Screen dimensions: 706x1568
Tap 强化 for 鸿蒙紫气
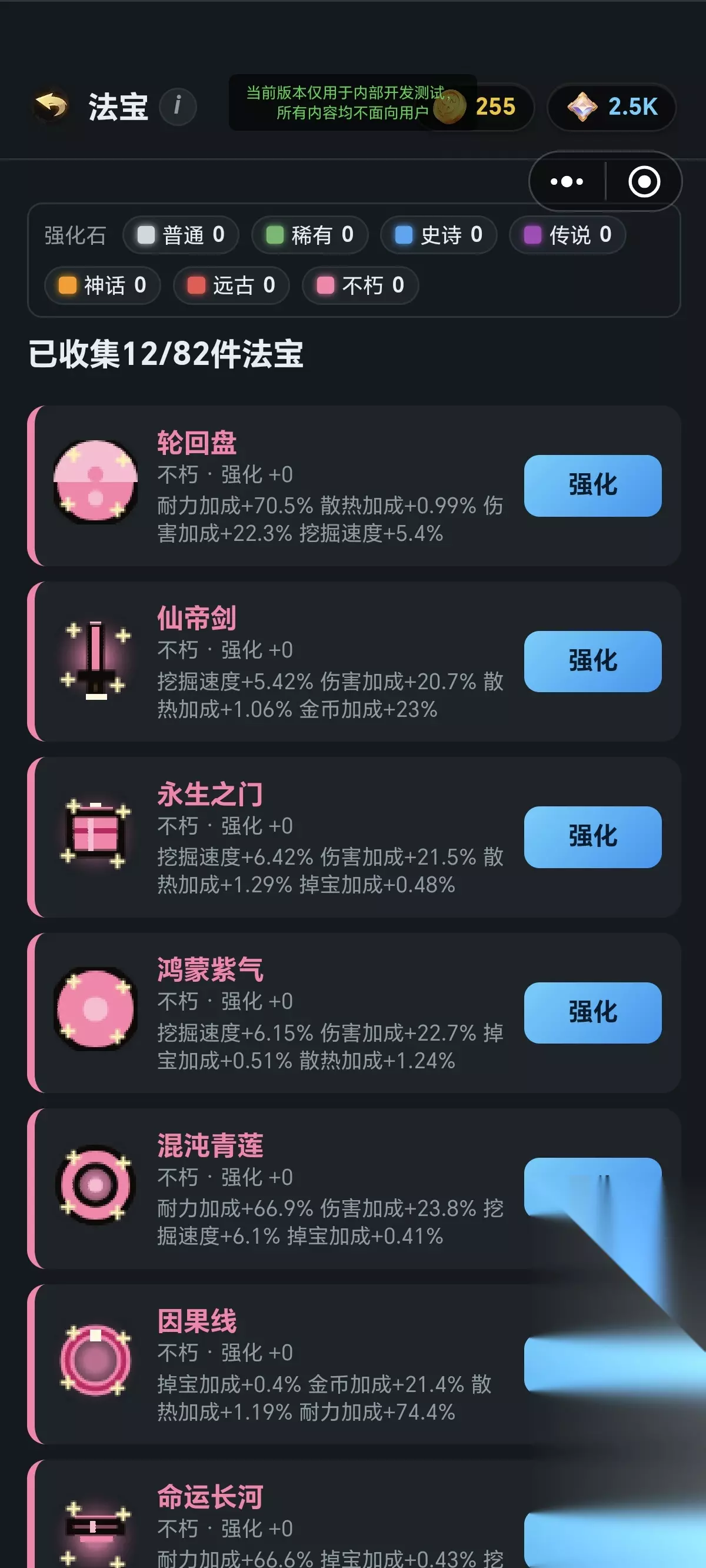(592, 1013)
